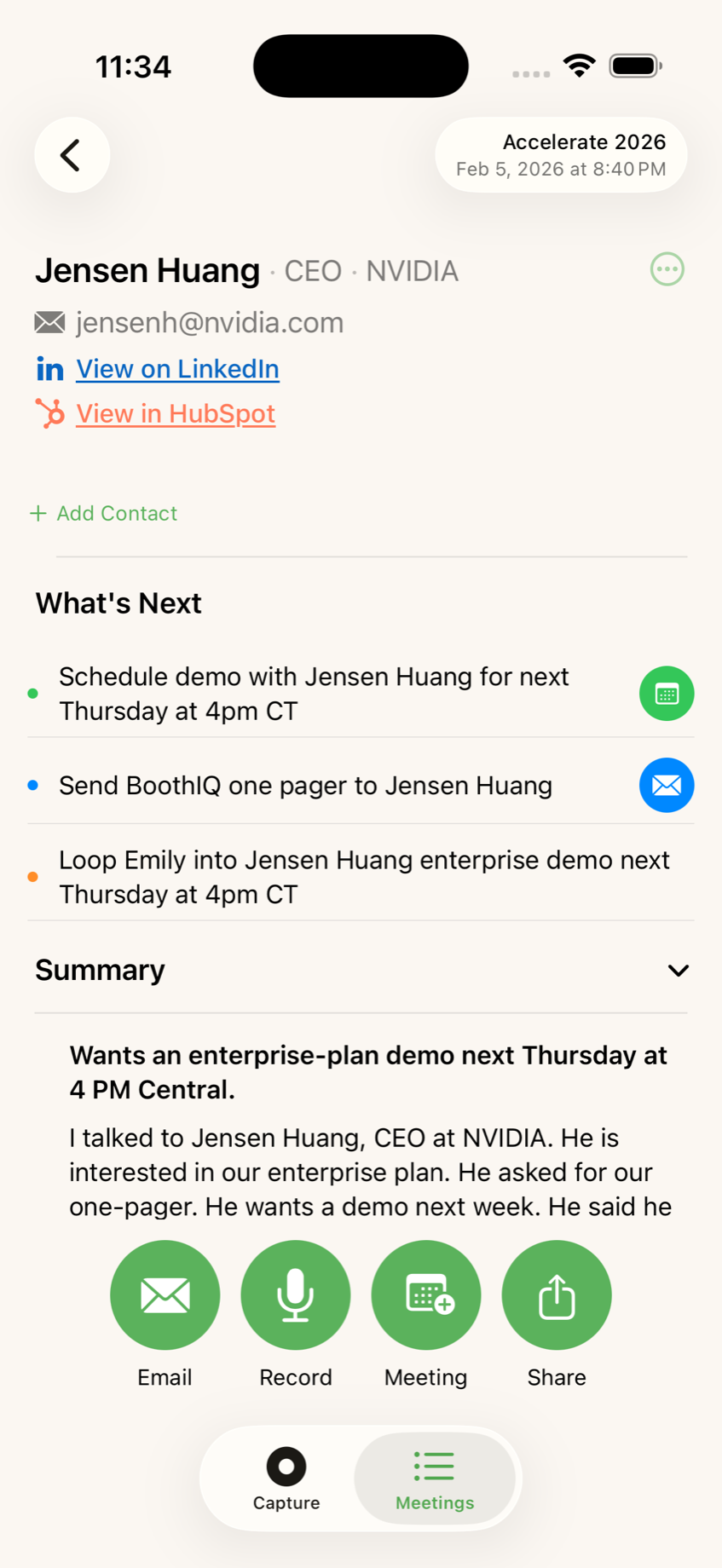
Task: Select the Meetings tab
Action: [435, 1479]
